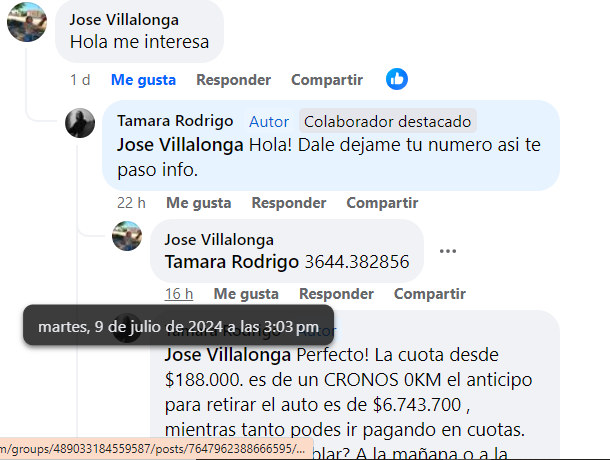Like Jose Villalonga's "Hola me interesa" comment
This screenshot has width=610, height=460.
[143, 80]
